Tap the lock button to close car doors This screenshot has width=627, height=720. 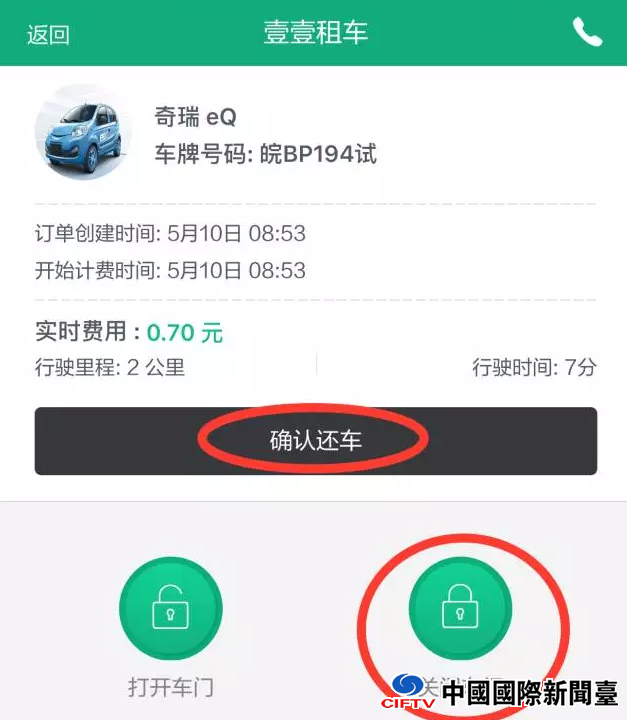point(460,608)
